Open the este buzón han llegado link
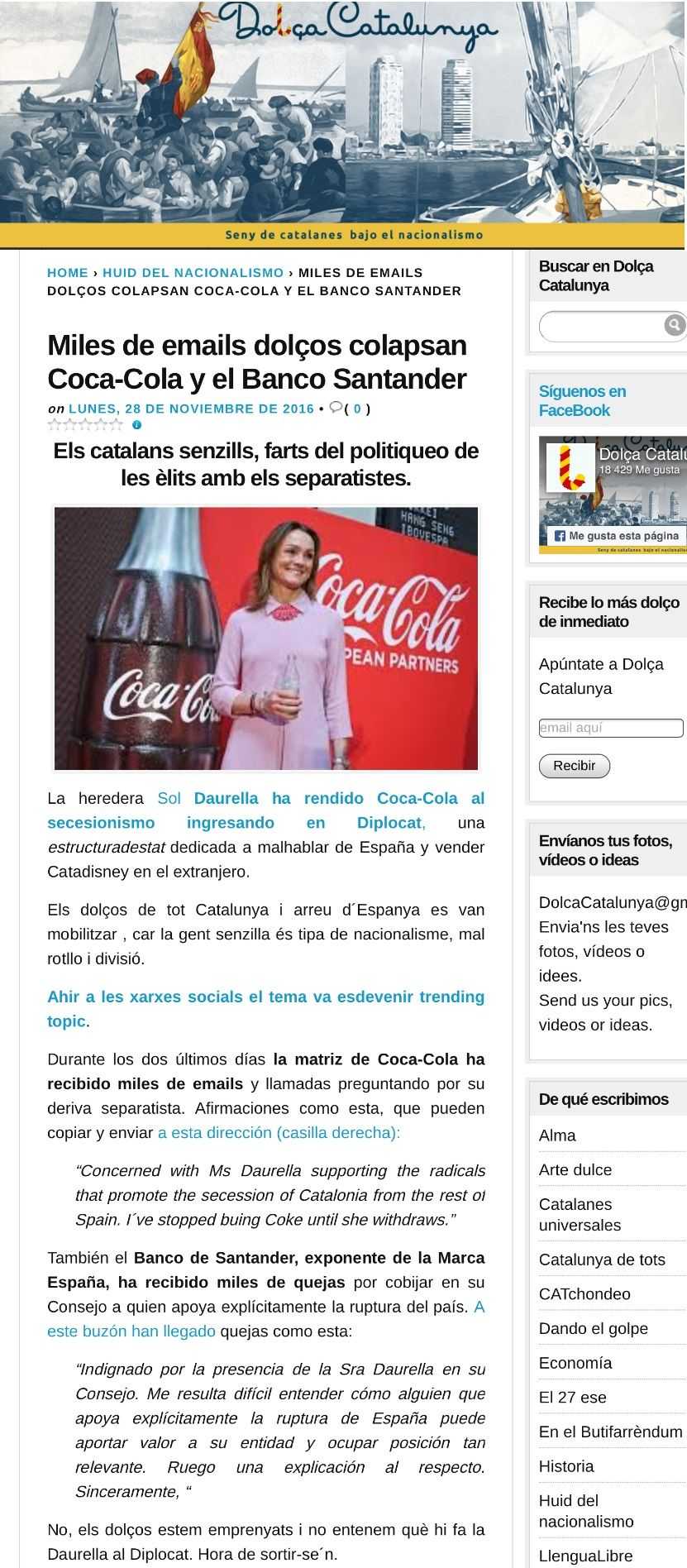Viewport: 687px width, 1568px height. (x=265, y=1319)
